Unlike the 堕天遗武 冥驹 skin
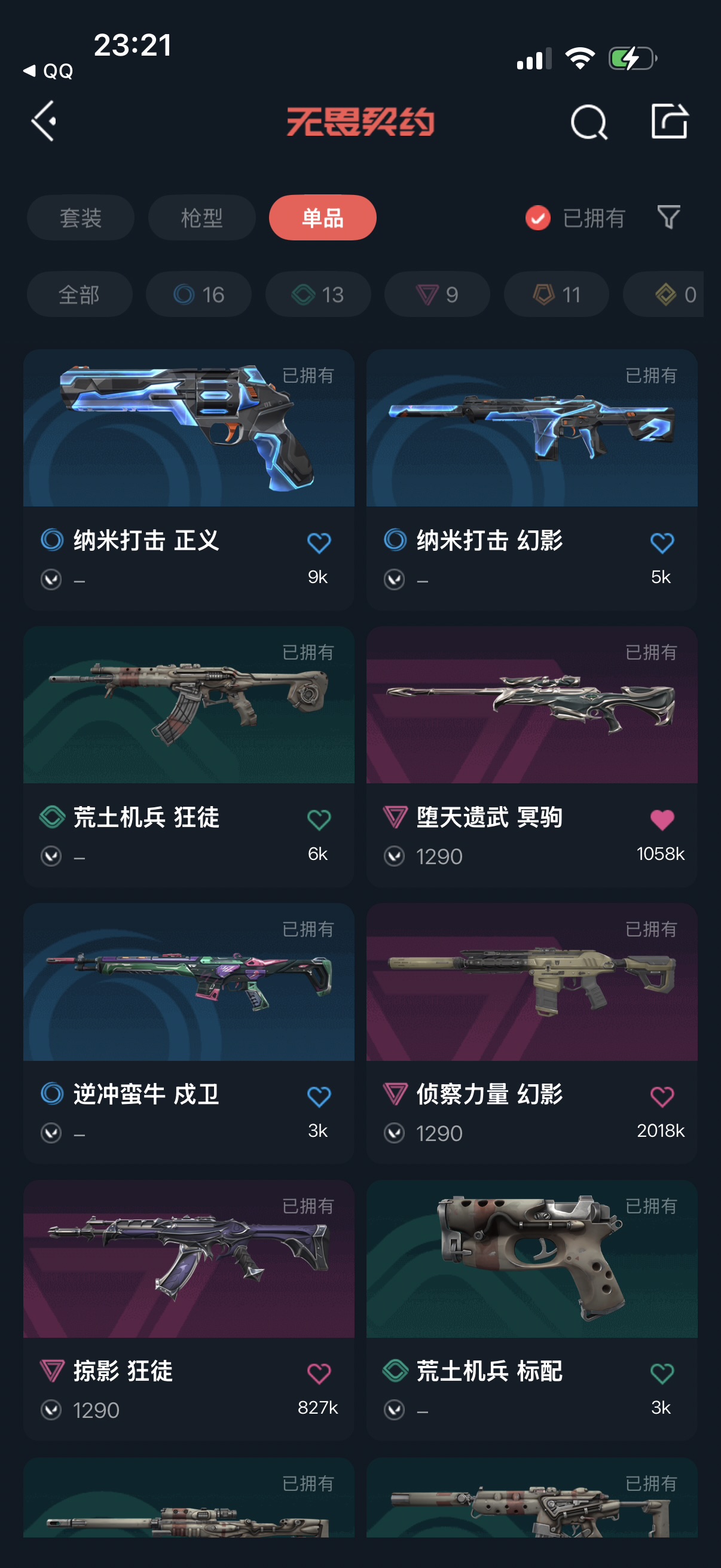 click(661, 820)
